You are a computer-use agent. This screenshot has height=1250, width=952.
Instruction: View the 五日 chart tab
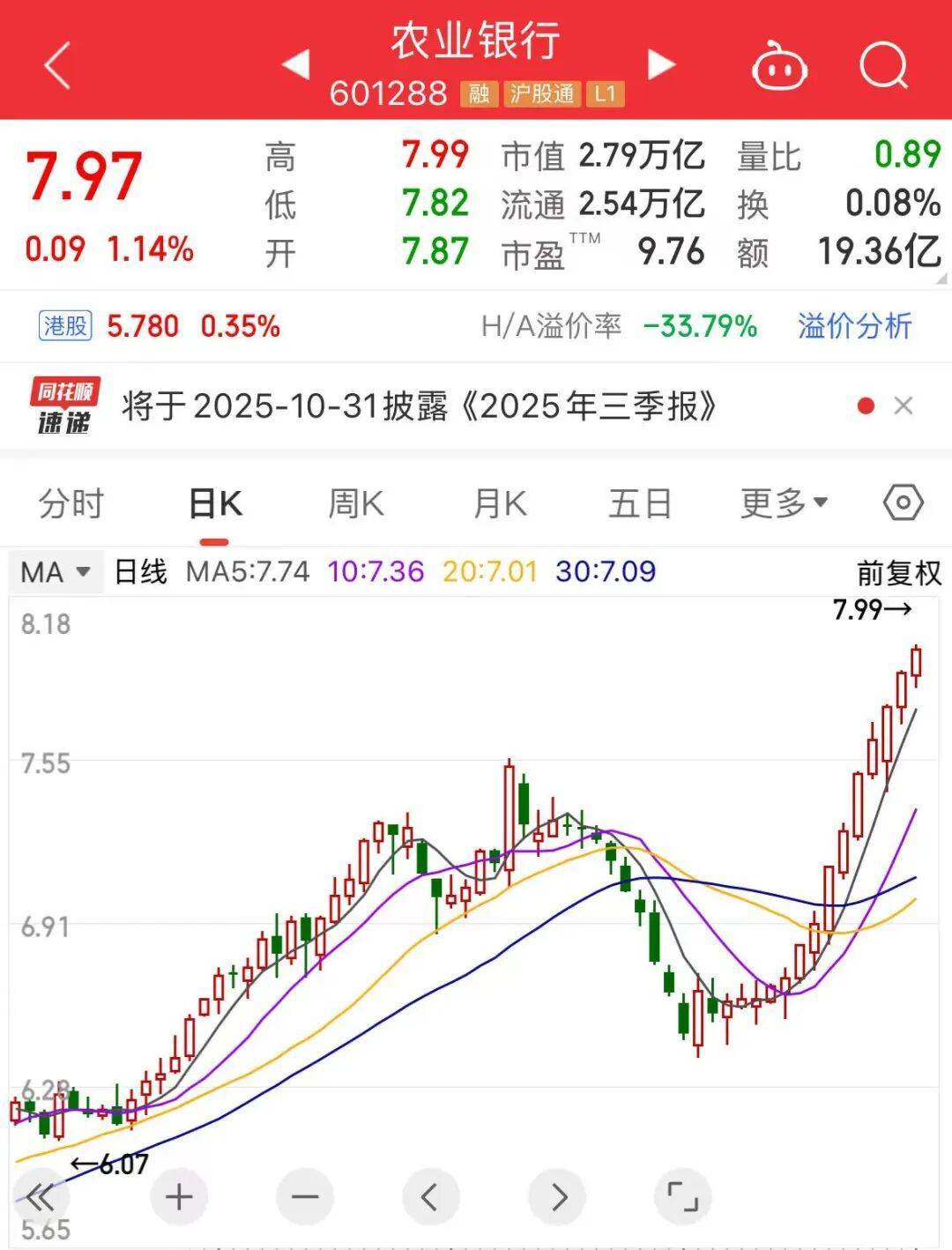[640, 504]
